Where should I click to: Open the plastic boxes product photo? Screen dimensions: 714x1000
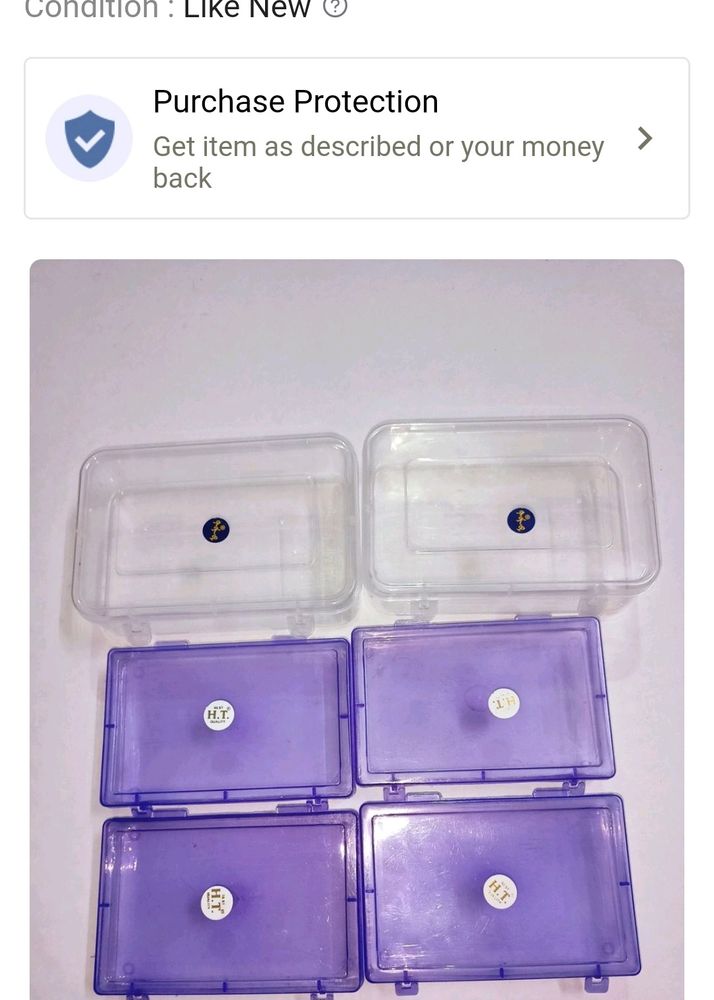click(x=357, y=630)
